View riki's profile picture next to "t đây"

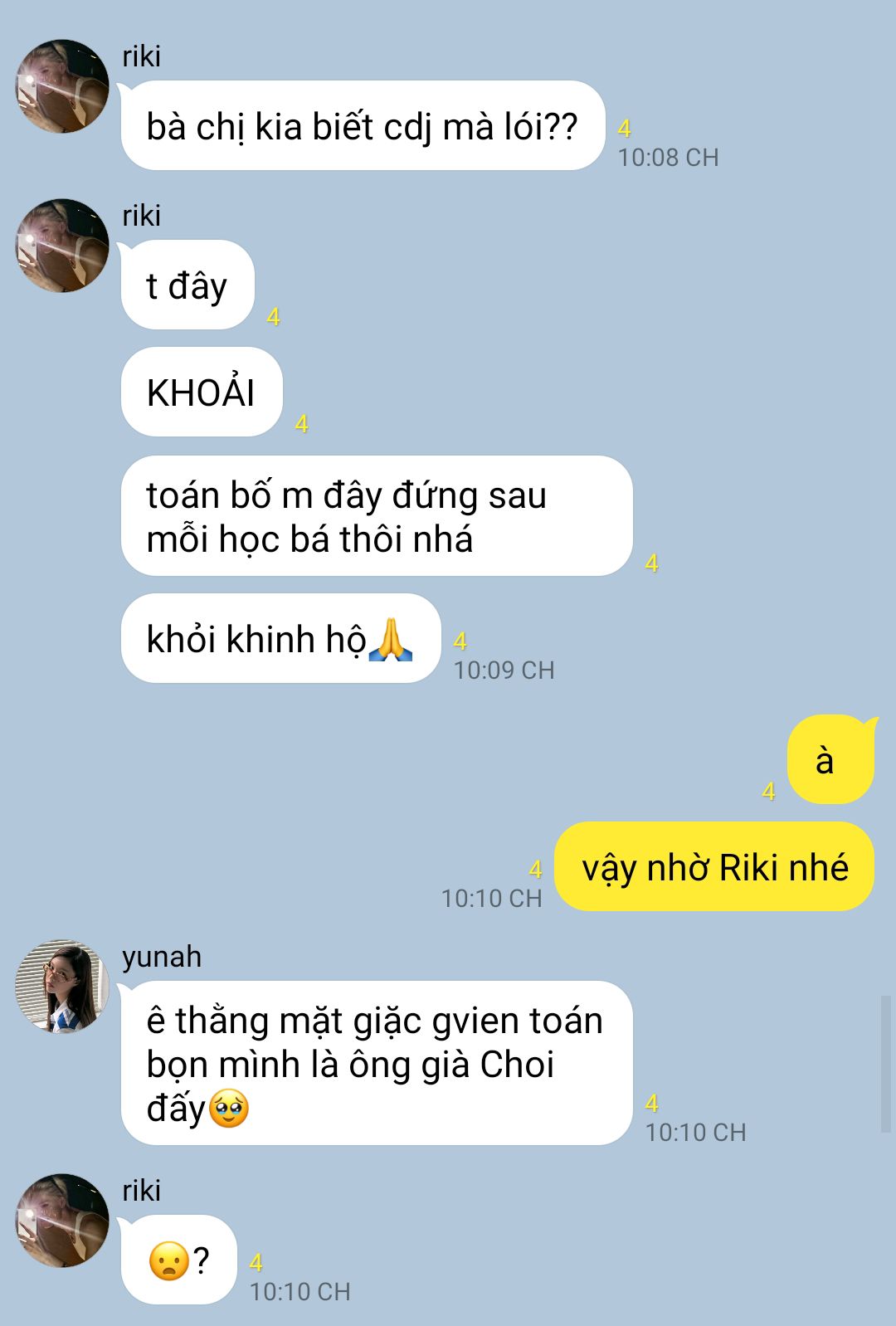pos(62,246)
